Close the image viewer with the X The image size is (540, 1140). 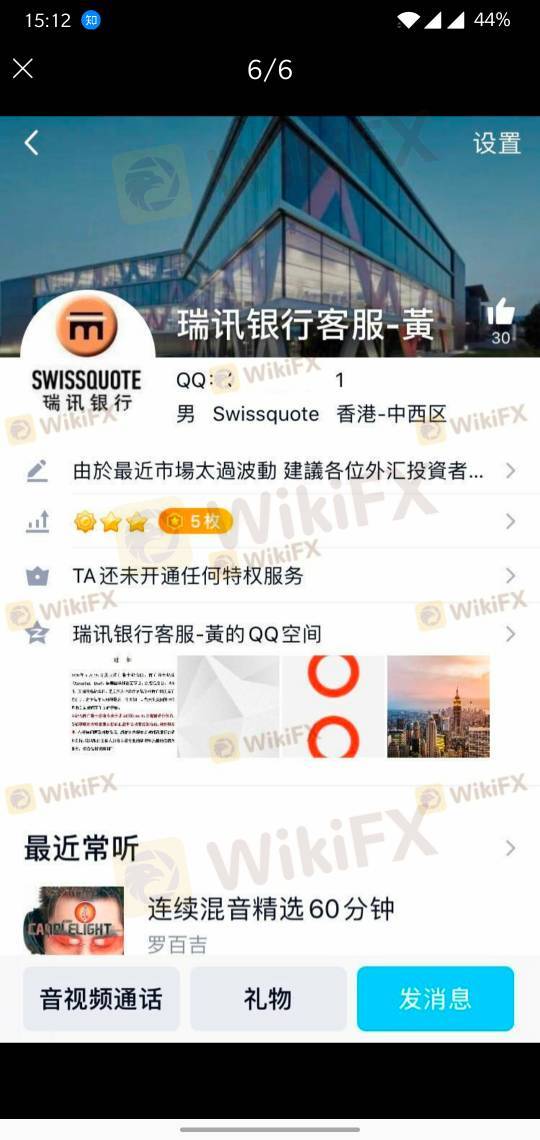pyautogui.click(x=23, y=69)
